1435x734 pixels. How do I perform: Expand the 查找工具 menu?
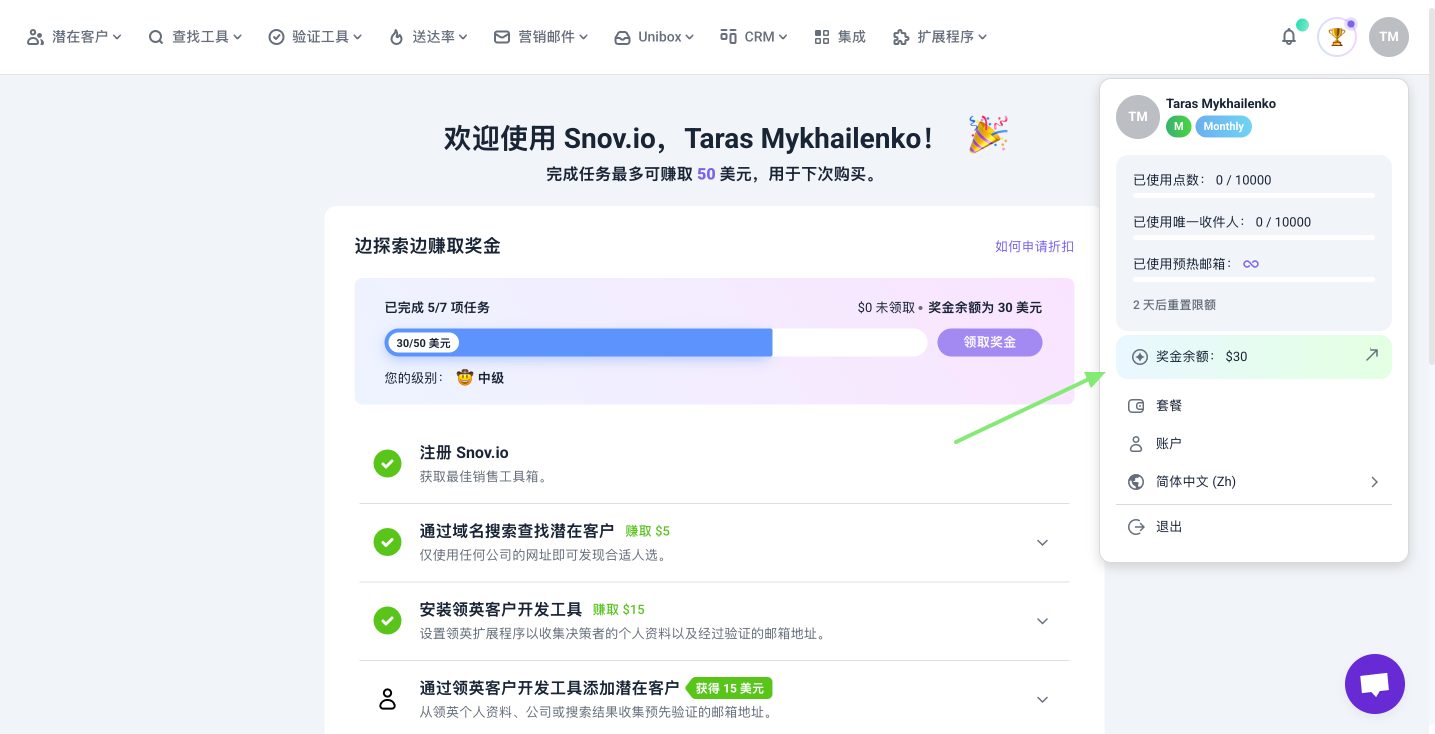click(195, 37)
